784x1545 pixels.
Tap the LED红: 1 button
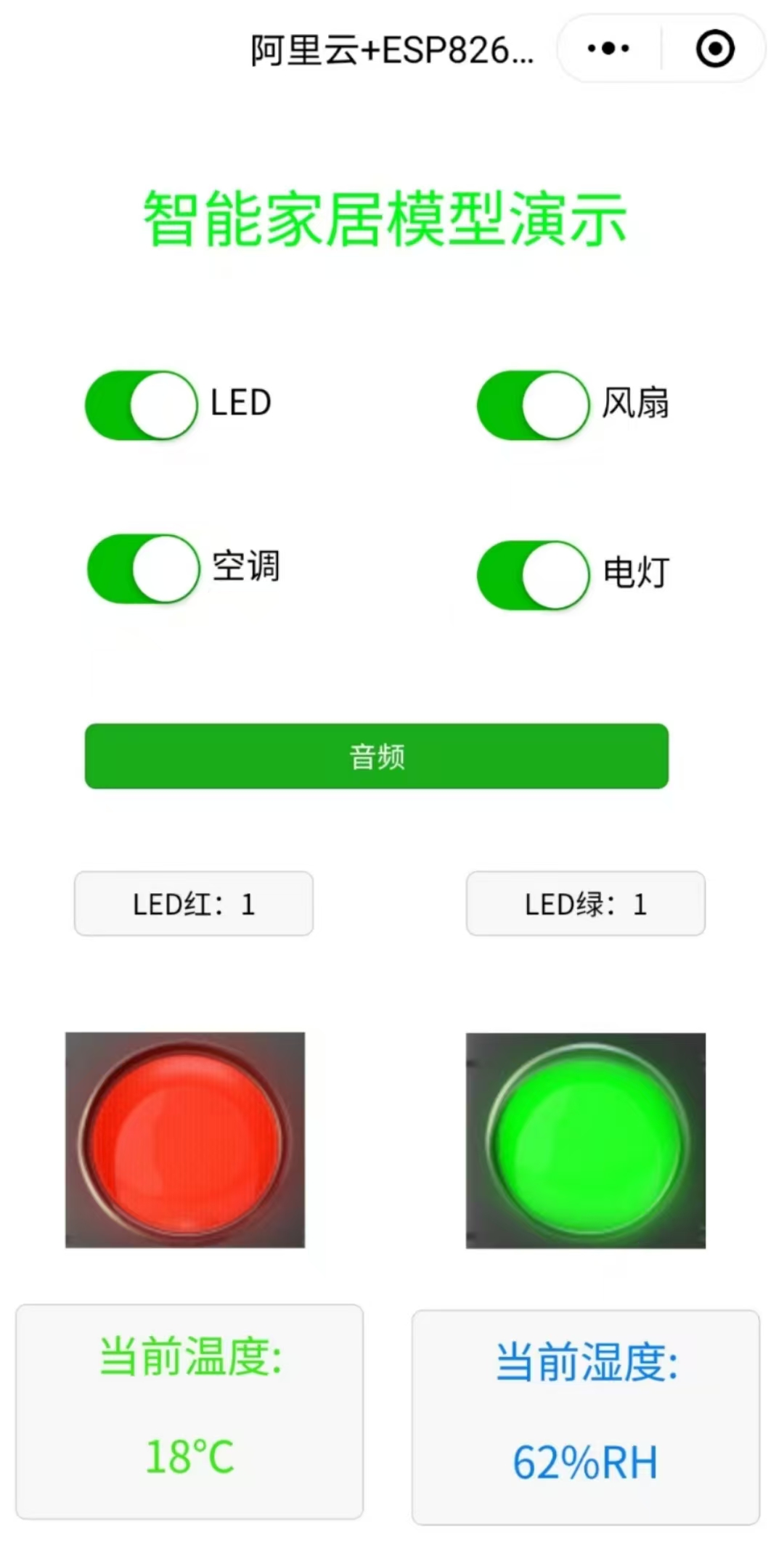tap(194, 904)
